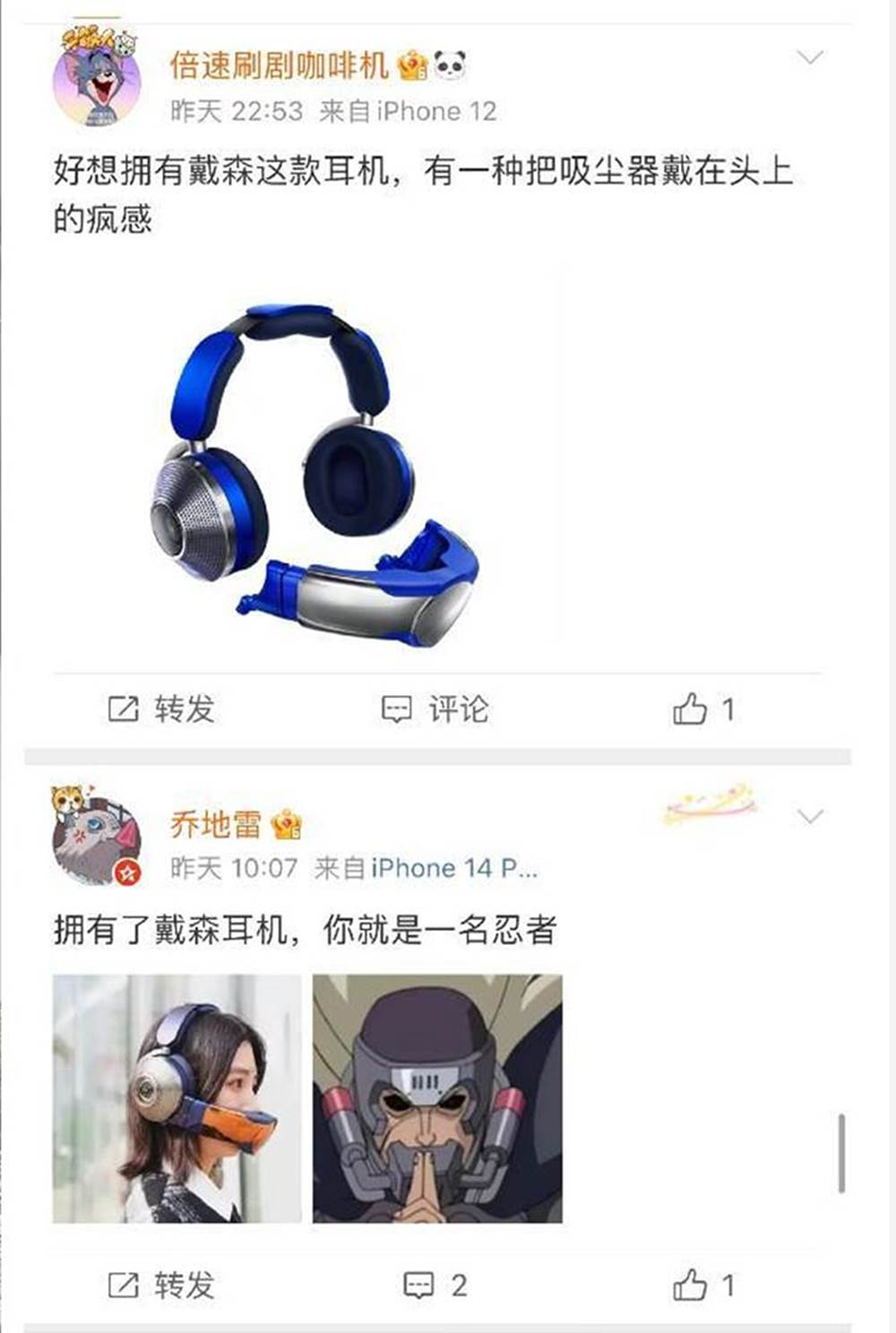Open the iPhone 14 P... source link
Image resolution: width=896 pixels, height=1333 pixels.
pyautogui.click(x=453, y=868)
